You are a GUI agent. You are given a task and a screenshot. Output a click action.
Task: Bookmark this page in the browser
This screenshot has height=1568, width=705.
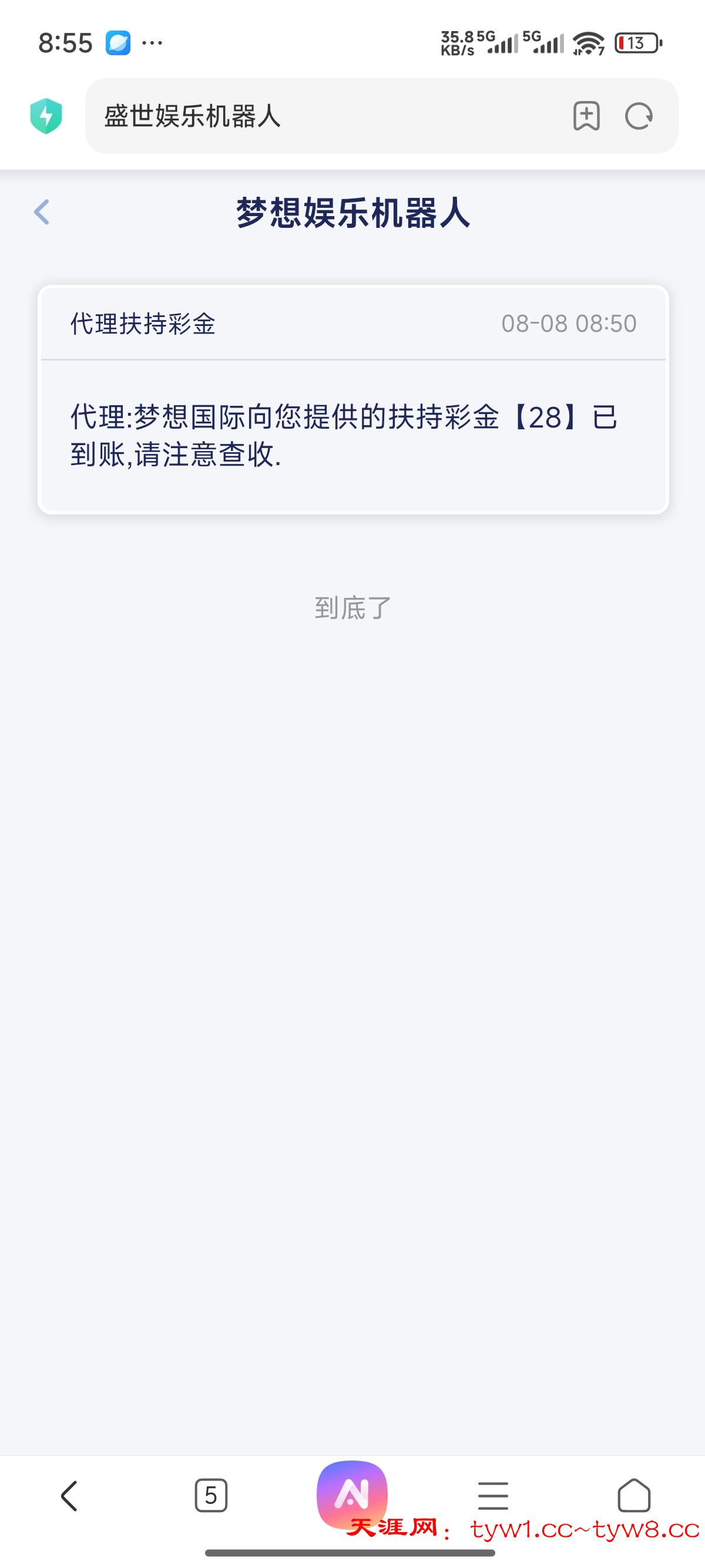click(586, 116)
